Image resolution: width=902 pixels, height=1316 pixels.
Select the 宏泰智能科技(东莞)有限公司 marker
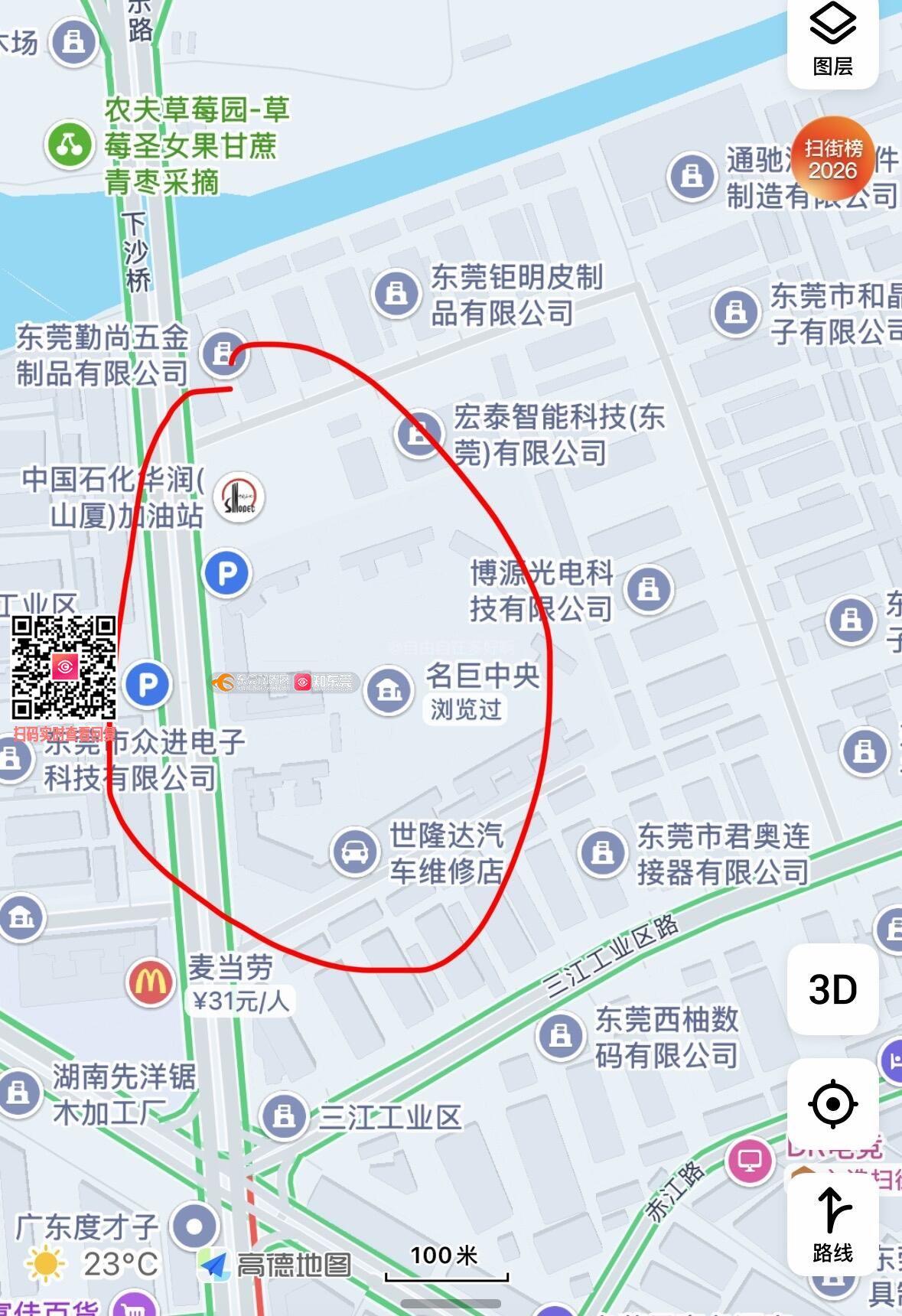[x=418, y=434]
